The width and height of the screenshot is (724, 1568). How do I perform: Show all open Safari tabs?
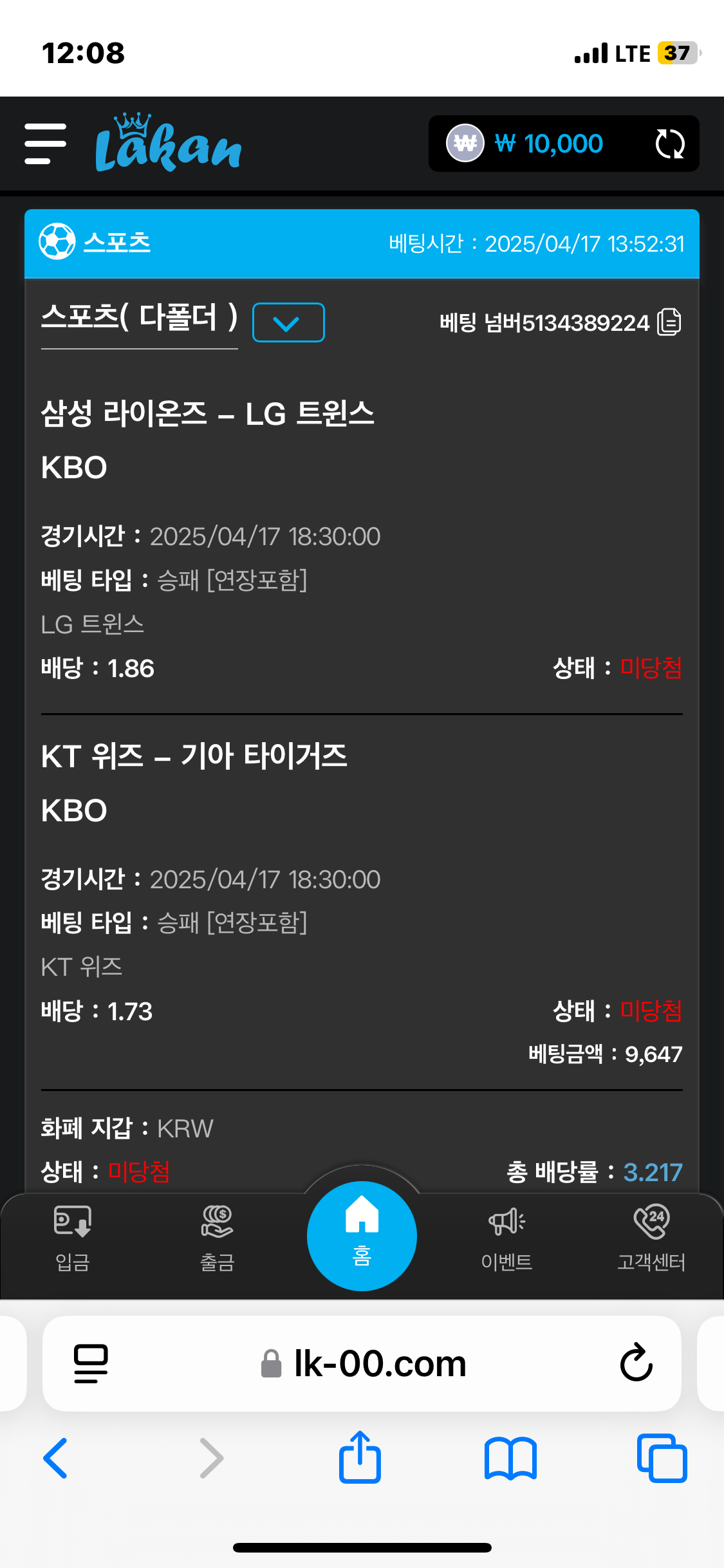[x=662, y=1458]
